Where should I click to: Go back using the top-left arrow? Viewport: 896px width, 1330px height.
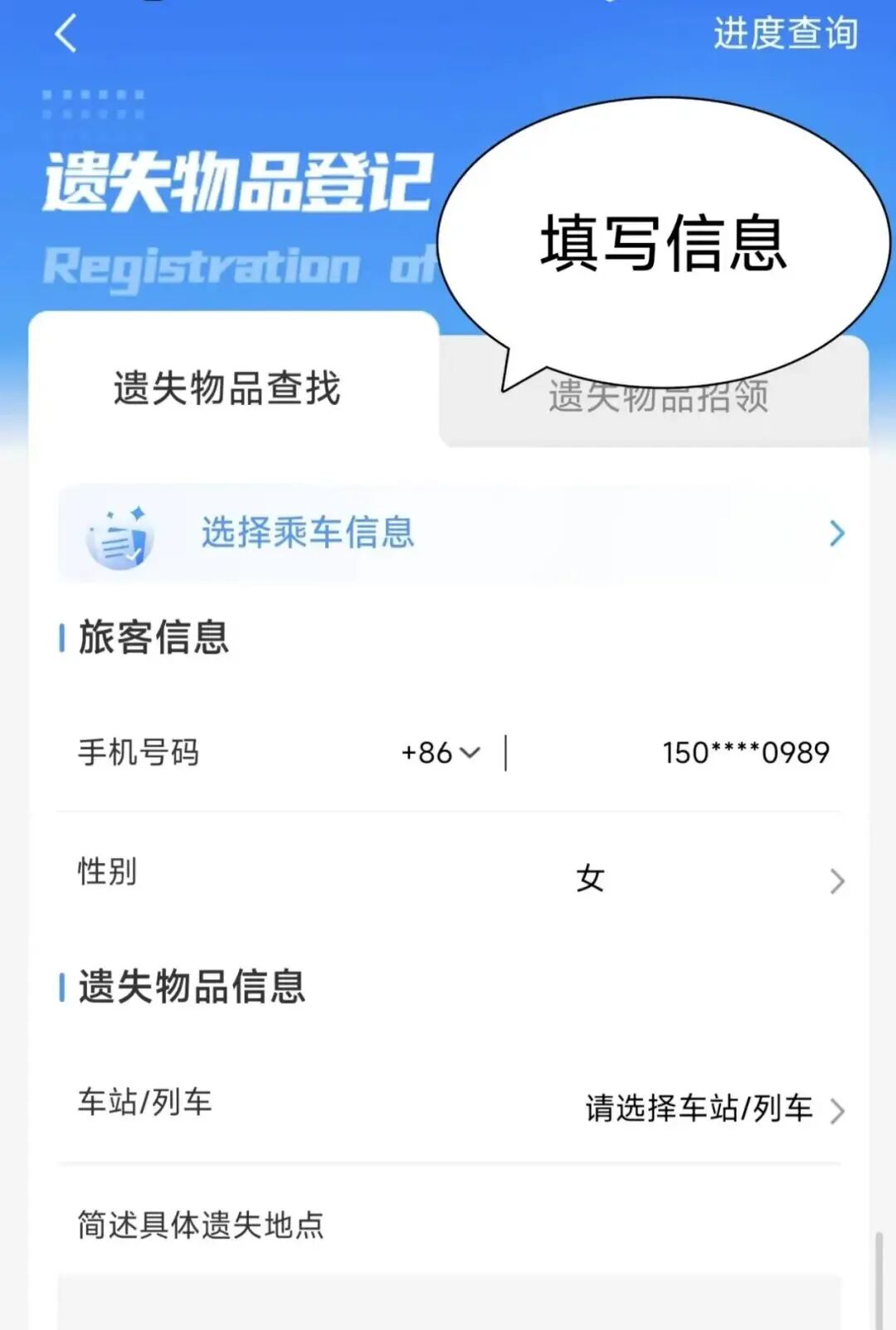click(x=66, y=34)
